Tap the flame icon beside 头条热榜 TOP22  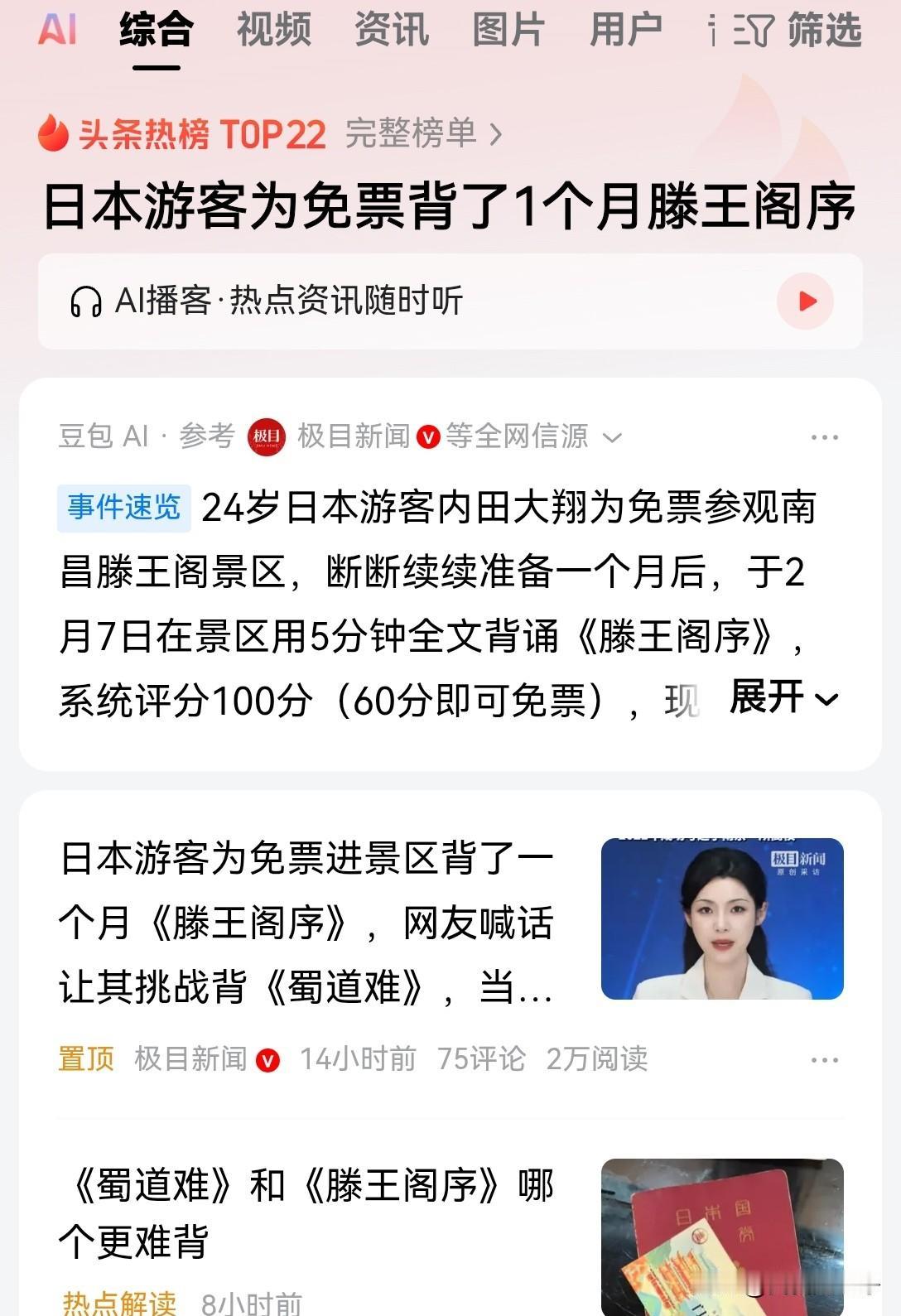pos(51,134)
